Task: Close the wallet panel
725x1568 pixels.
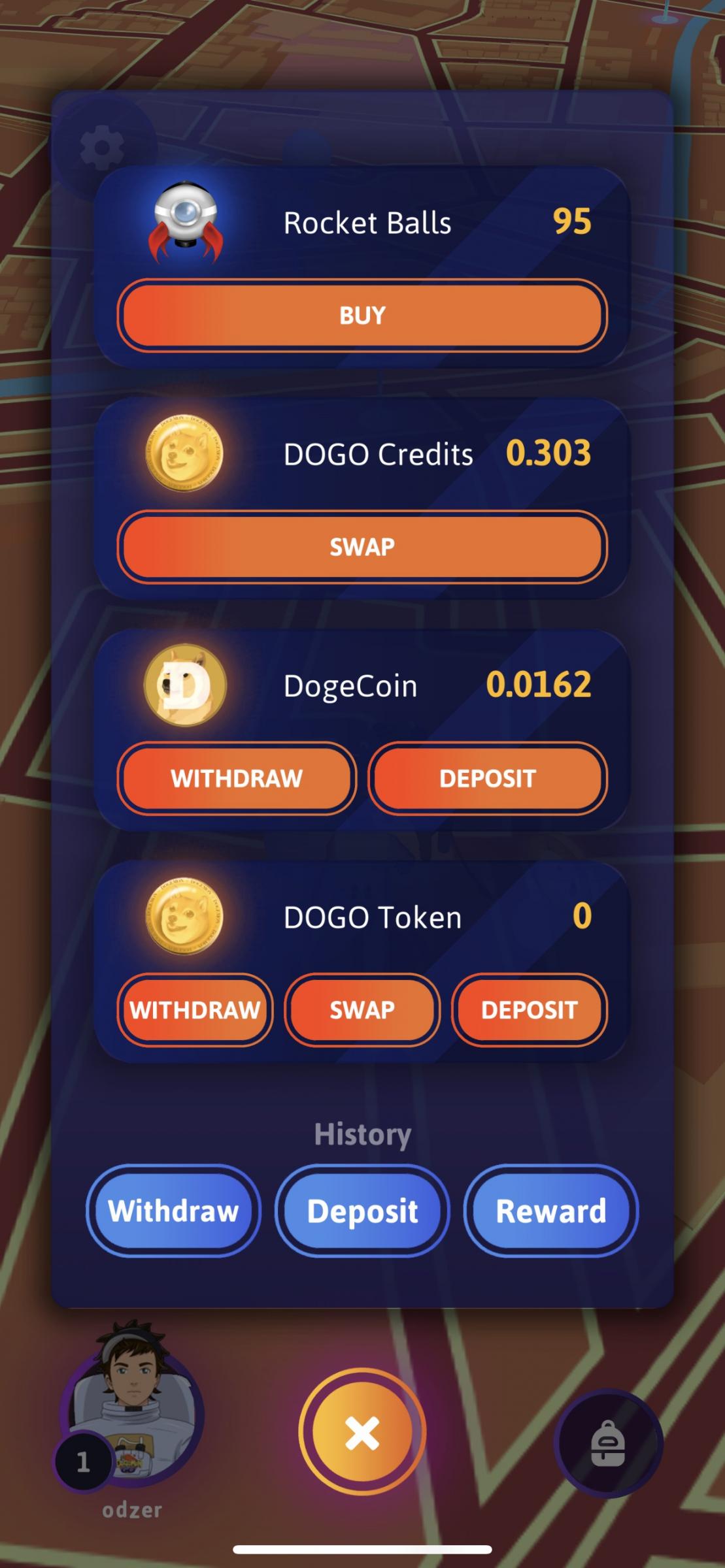Action: [x=362, y=1431]
